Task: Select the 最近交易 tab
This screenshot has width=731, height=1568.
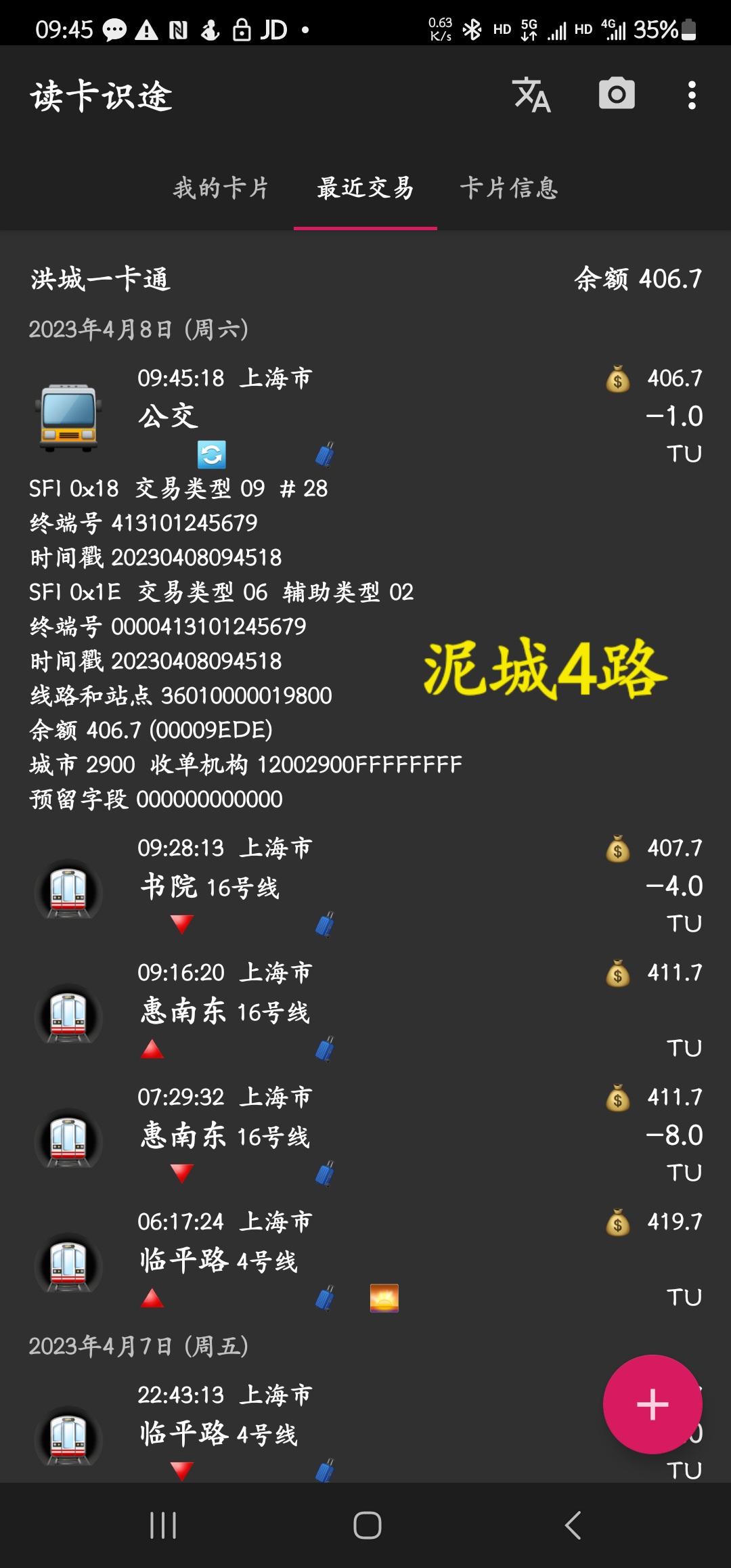Action: coord(365,188)
